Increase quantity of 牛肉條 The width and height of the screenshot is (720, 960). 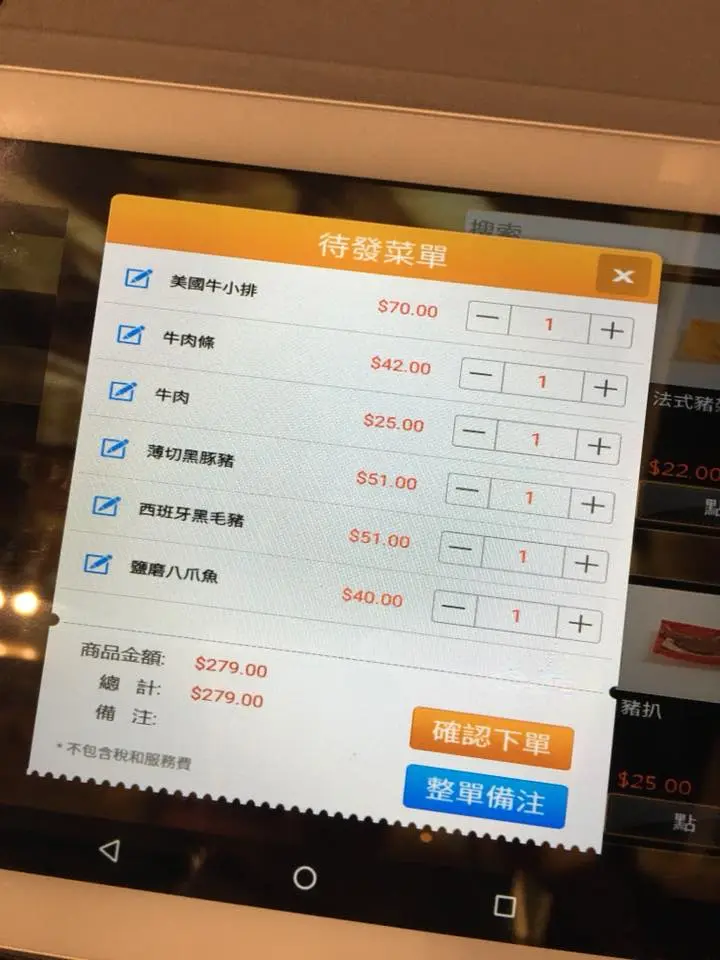[x=603, y=388]
